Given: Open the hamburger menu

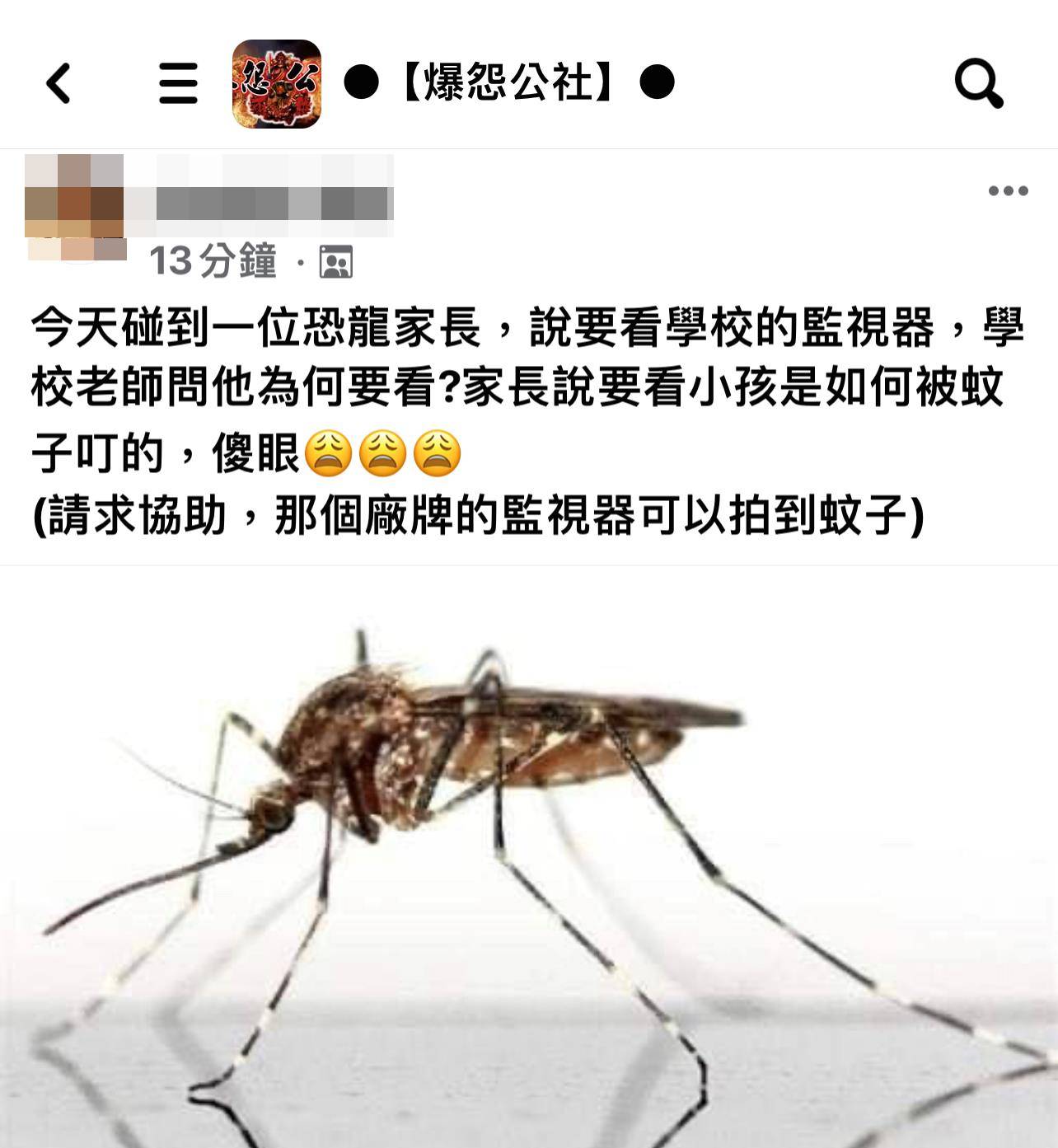Looking at the screenshot, I should [178, 83].
